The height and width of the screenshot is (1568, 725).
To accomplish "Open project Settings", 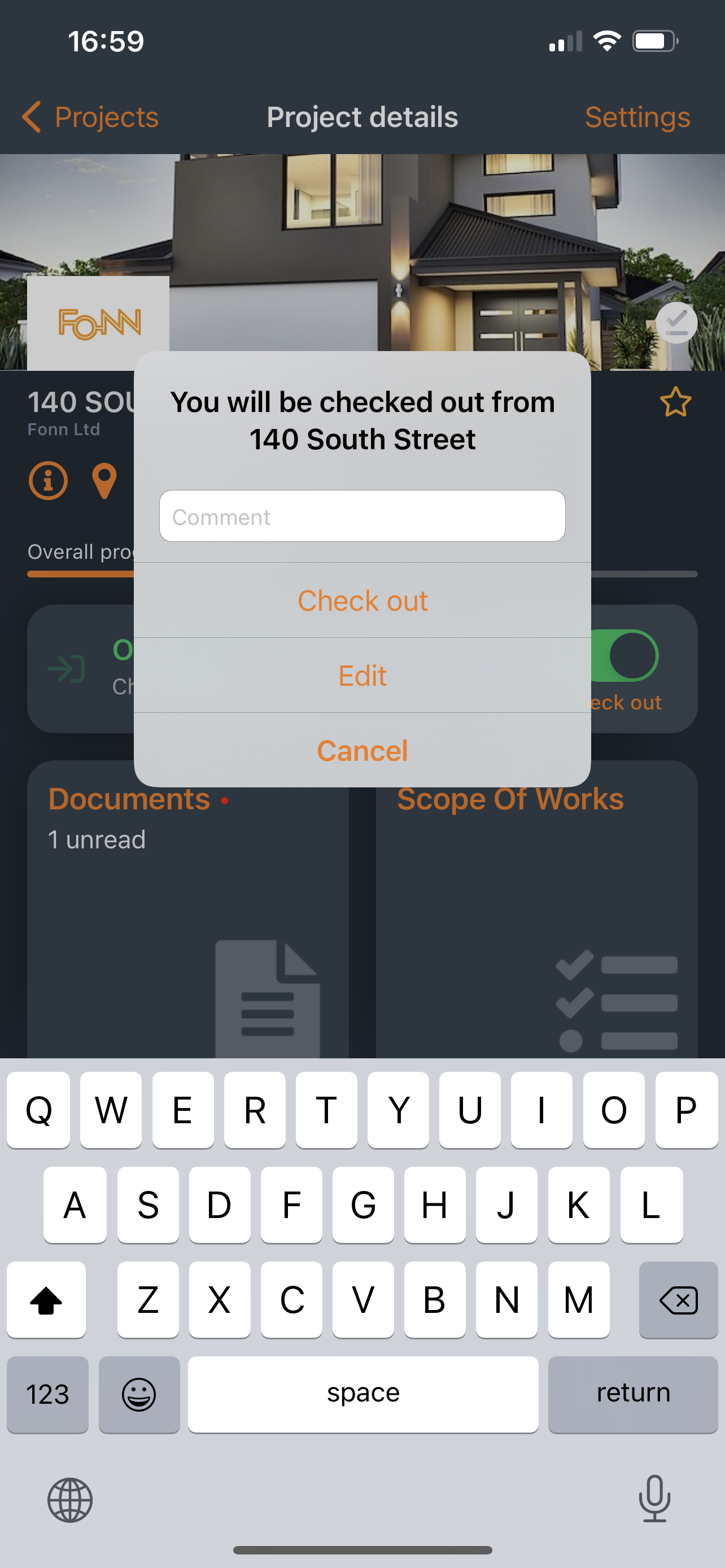I will pyautogui.click(x=637, y=117).
